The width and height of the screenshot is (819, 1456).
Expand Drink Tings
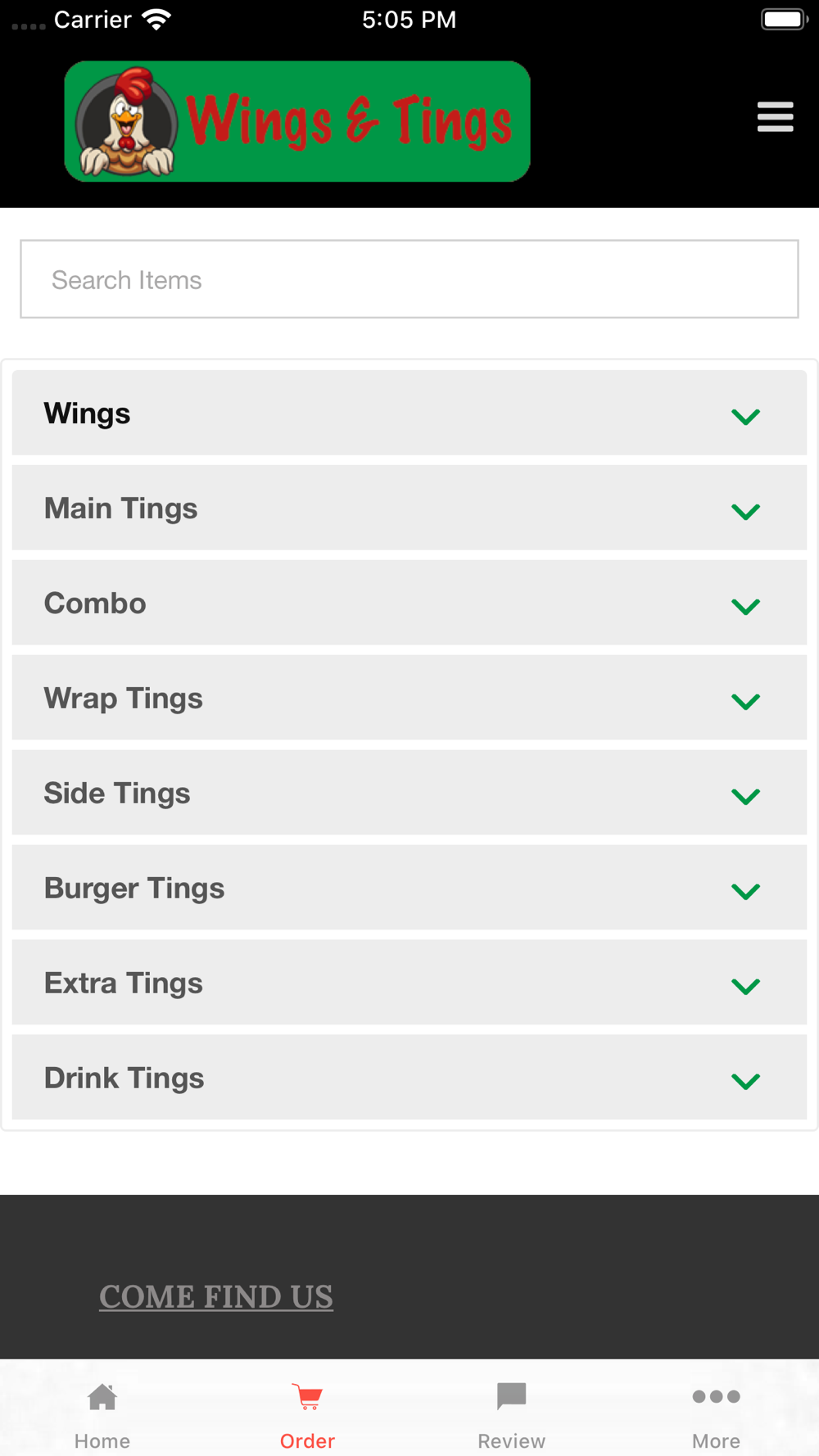pos(409,1078)
